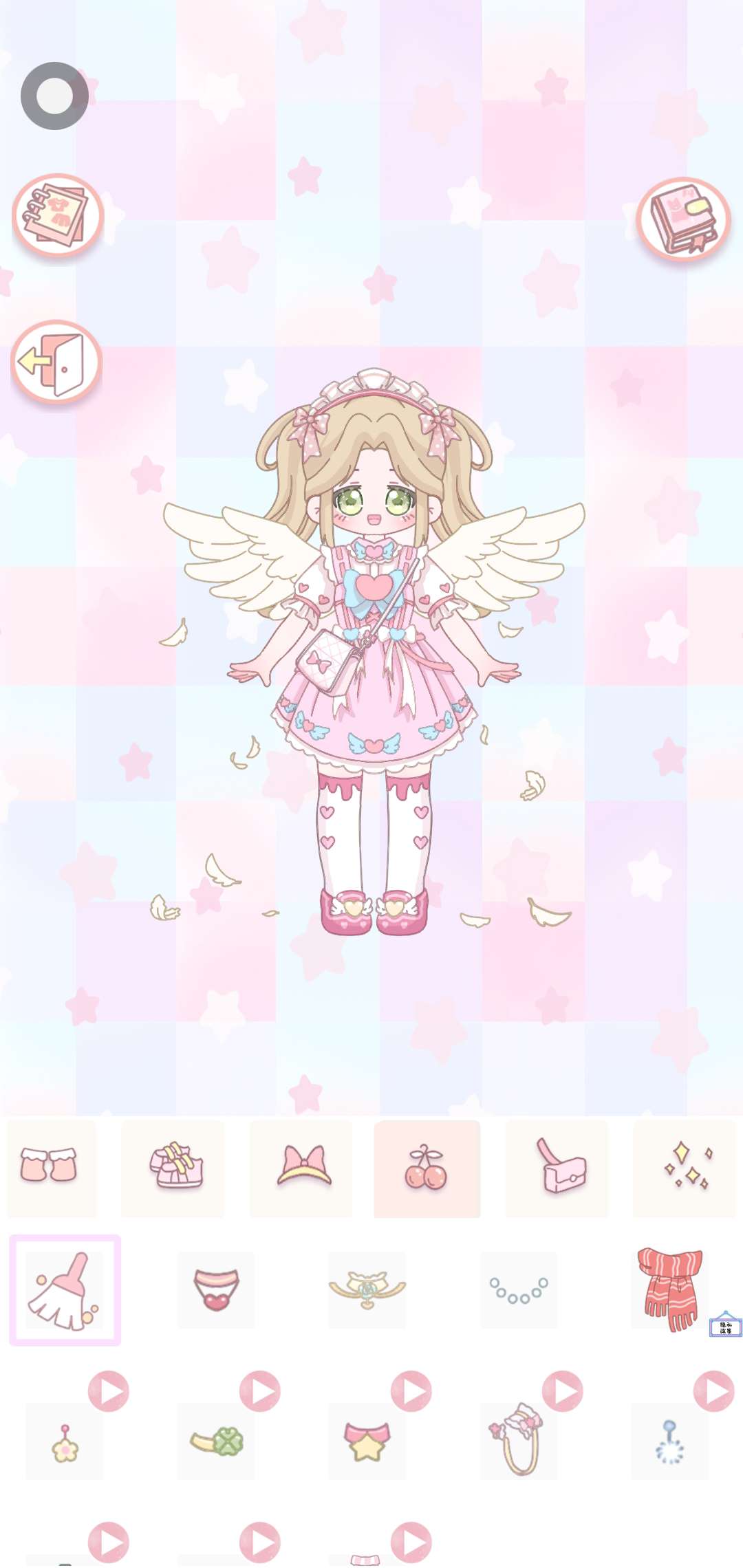
Task: Choose the gold ribbon necklace
Action: [x=367, y=1290]
